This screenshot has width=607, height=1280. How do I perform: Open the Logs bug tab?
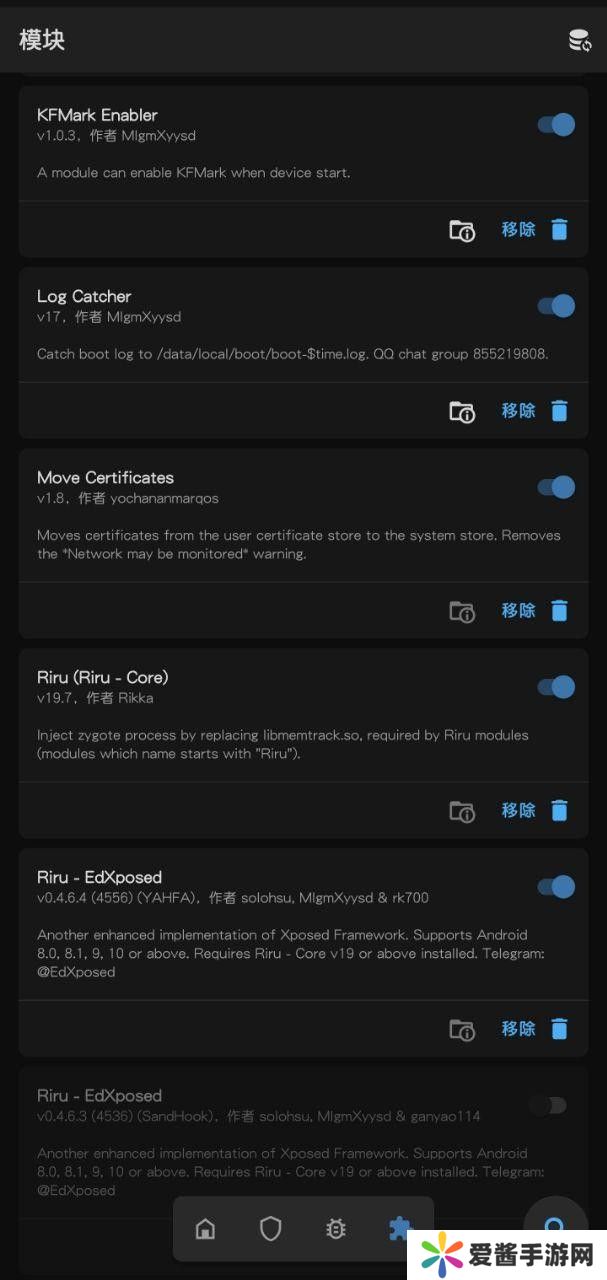[336, 1229]
